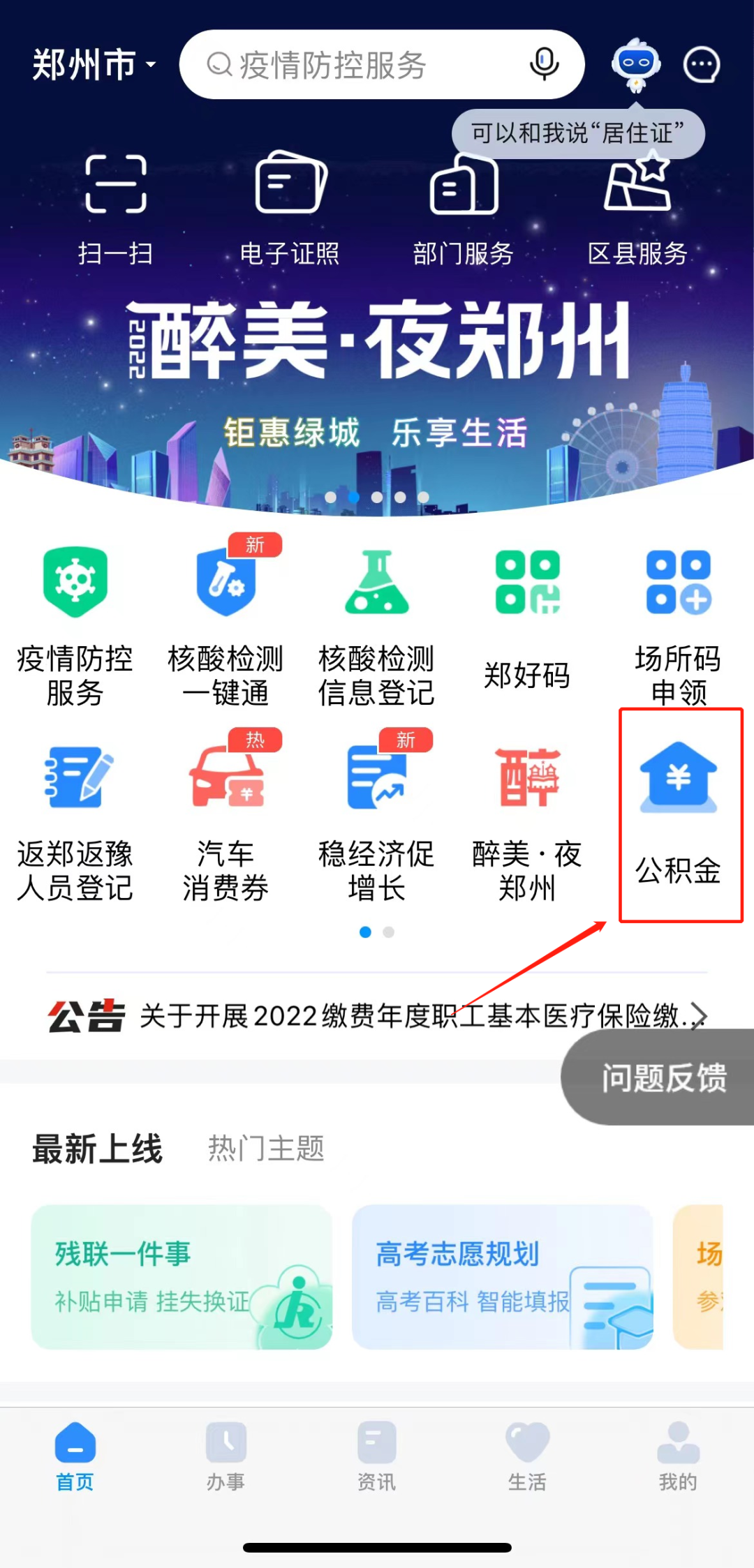
Task: Open 电子证照
Action: [290, 209]
